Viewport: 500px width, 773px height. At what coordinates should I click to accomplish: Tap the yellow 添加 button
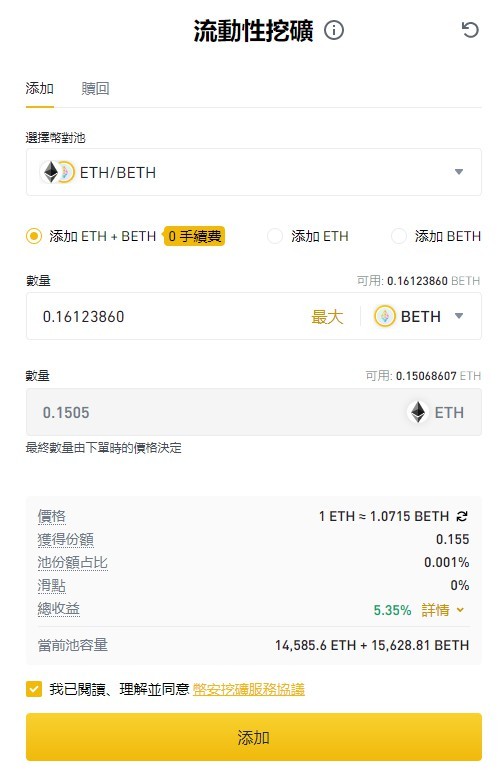click(x=253, y=737)
